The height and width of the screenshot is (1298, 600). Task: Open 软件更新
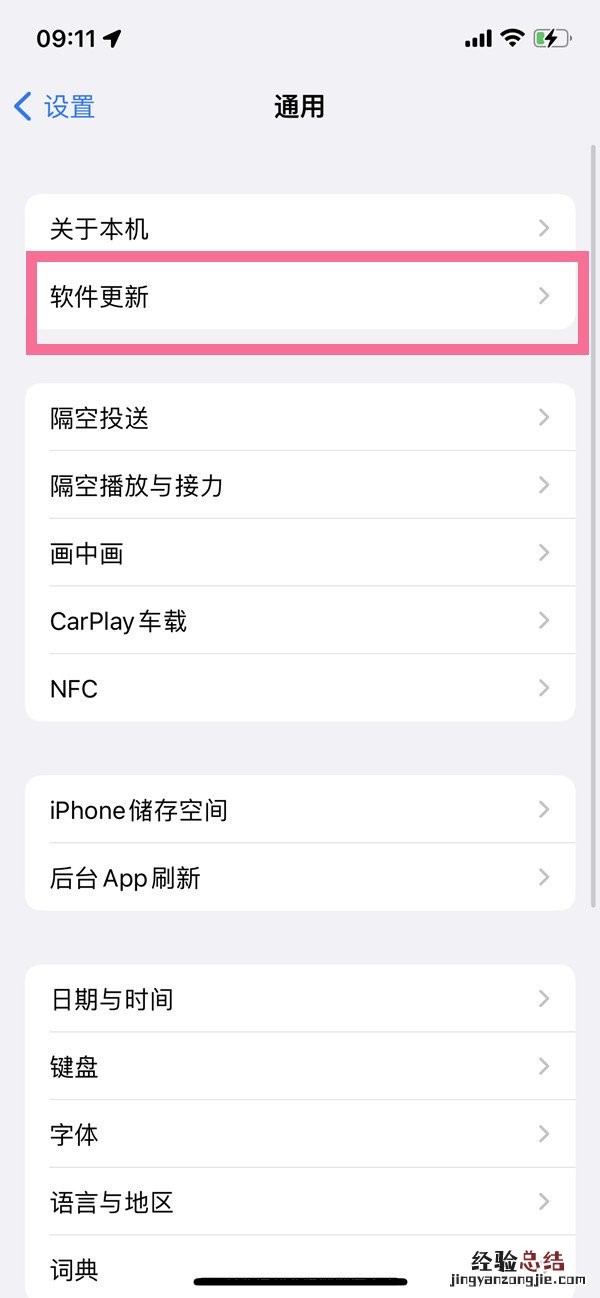coord(300,296)
